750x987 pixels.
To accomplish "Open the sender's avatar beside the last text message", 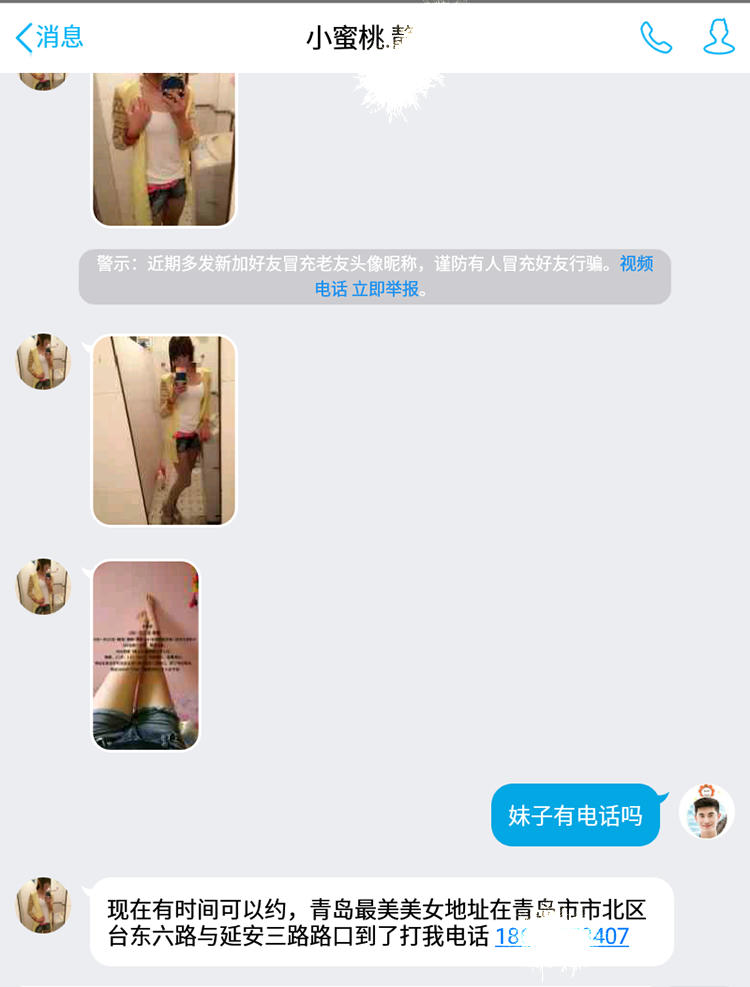I will pos(43,905).
